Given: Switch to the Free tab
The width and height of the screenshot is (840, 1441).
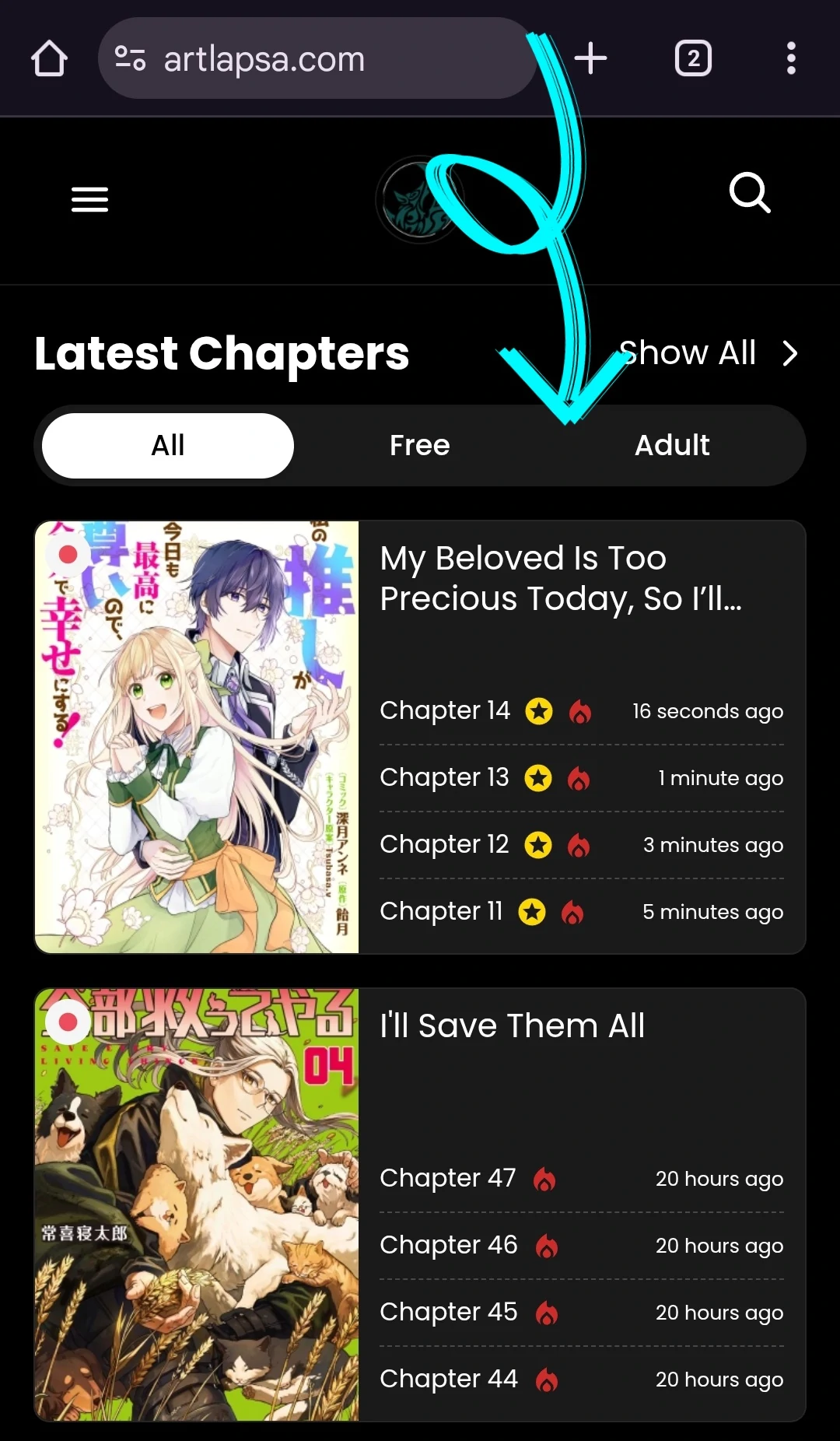Looking at the screenshot, I should [x=419, y=446].
